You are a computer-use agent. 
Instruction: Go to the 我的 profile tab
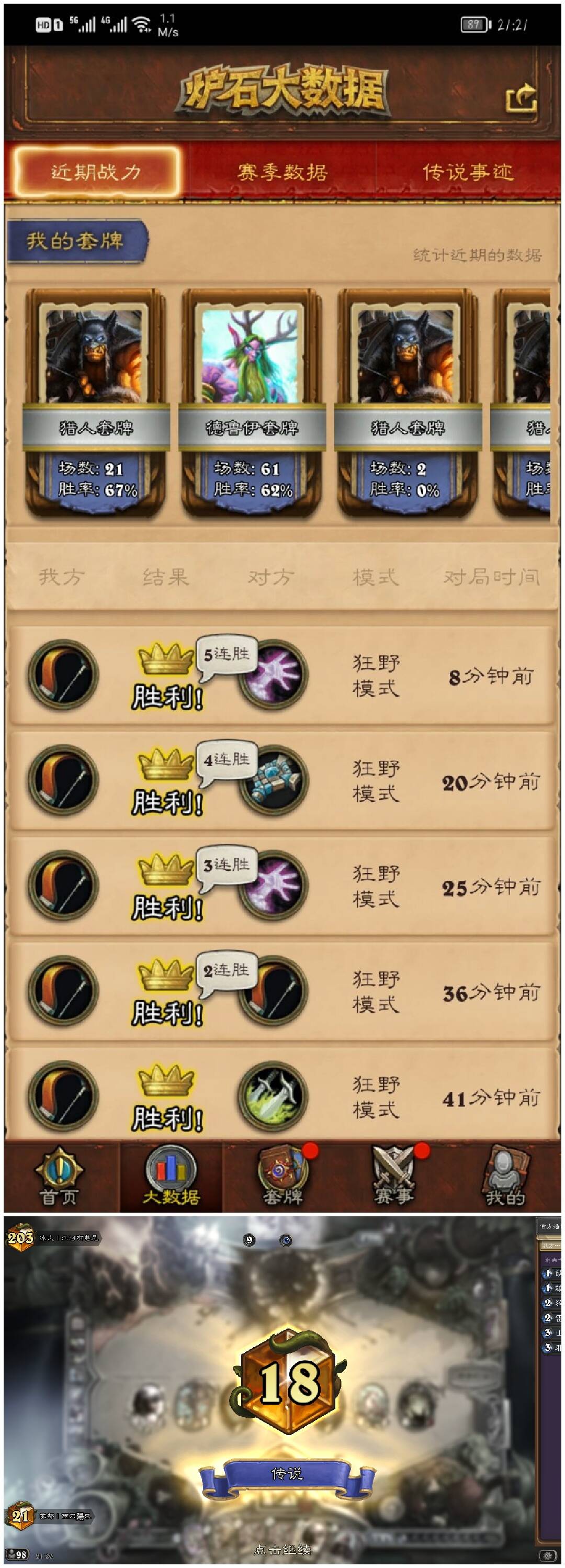pyautogui.click(x=505, y=1178)
